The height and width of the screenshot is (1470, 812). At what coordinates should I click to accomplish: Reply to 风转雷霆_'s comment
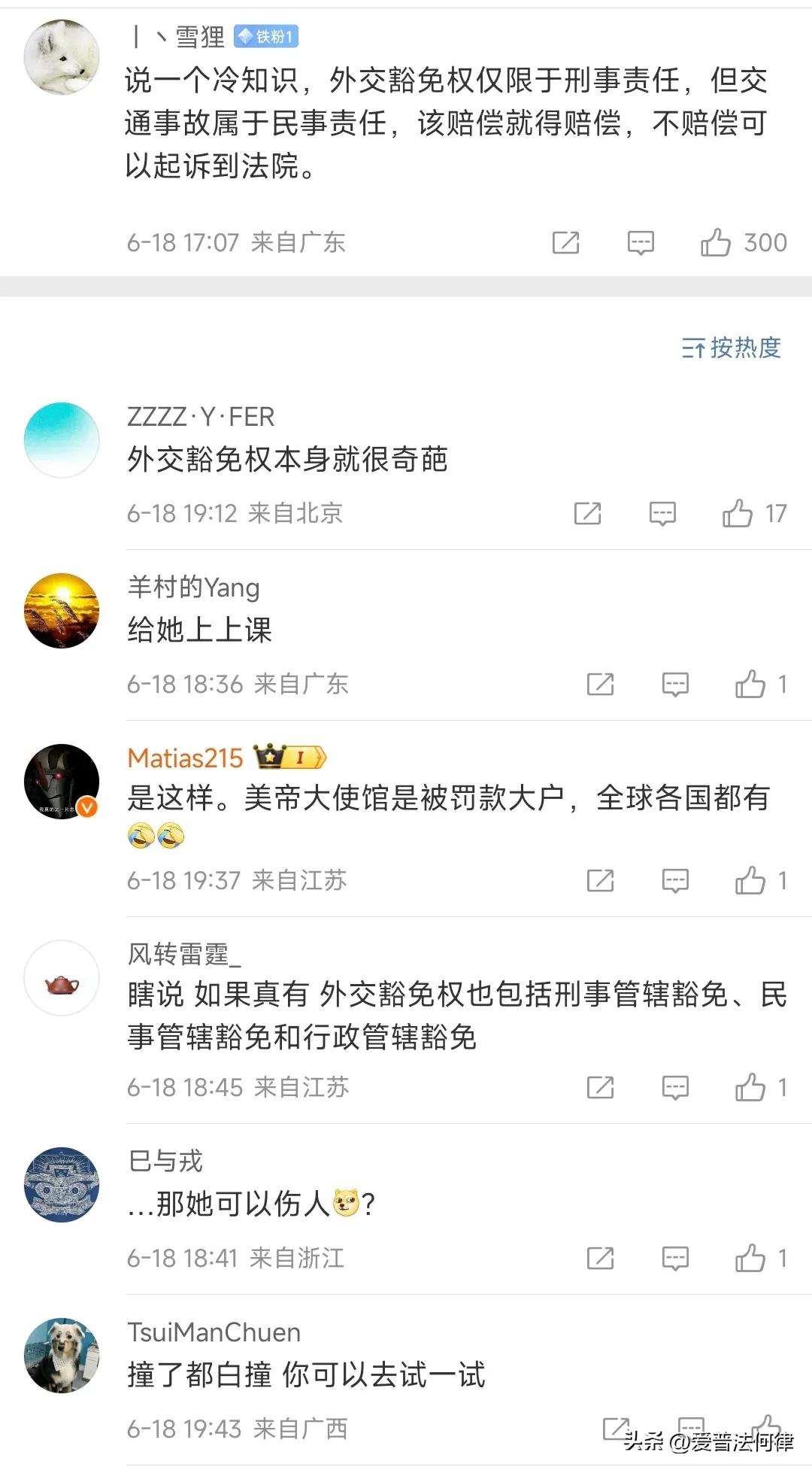tap(675, 1088)
